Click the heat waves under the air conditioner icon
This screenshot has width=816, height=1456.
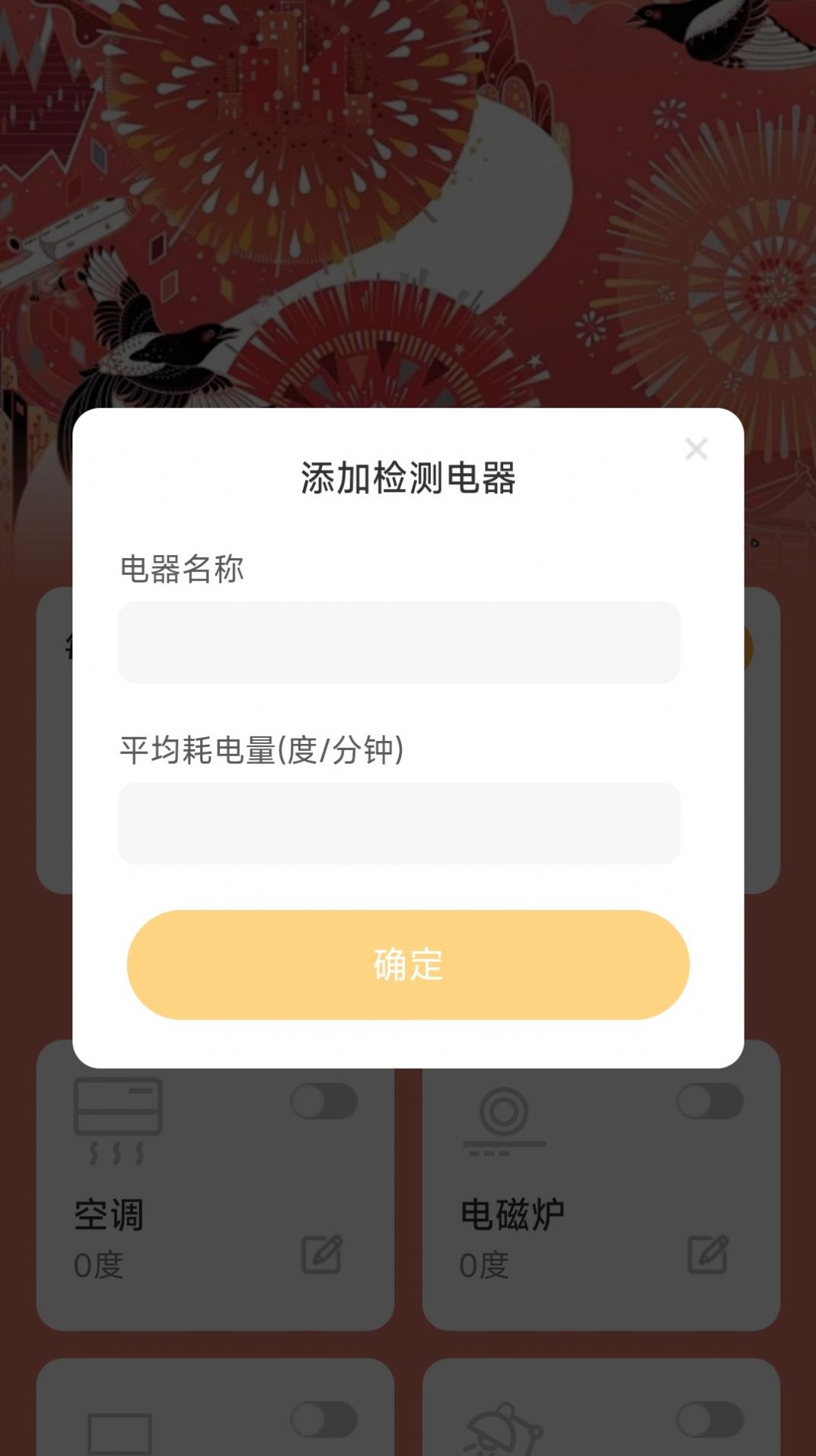click(x=114, y=1151)
